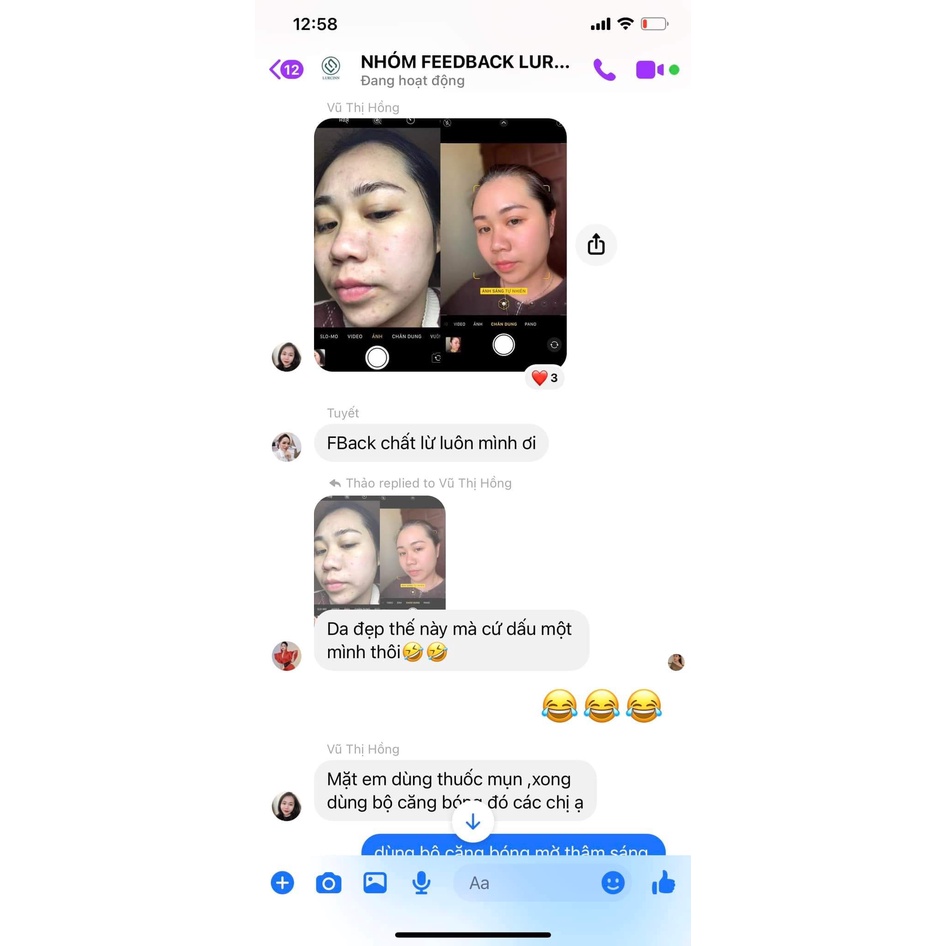The height and width of the screenshot is (946, 946).
Task: Start a video call with the group
Action: pyautogui.click(x=649, y=69)
